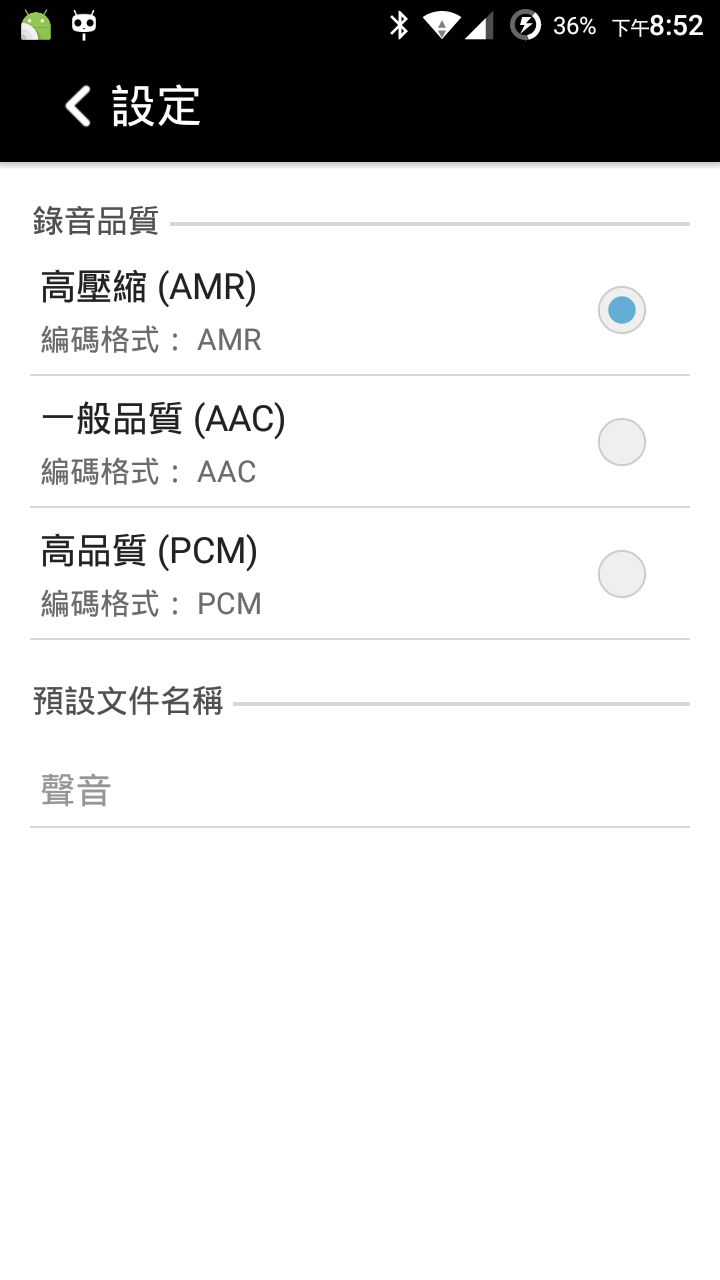Viewport: 720px width, 1280px height.
Task: Choose 一般品質 (AAC) recording quality
Action: (621, 442)
